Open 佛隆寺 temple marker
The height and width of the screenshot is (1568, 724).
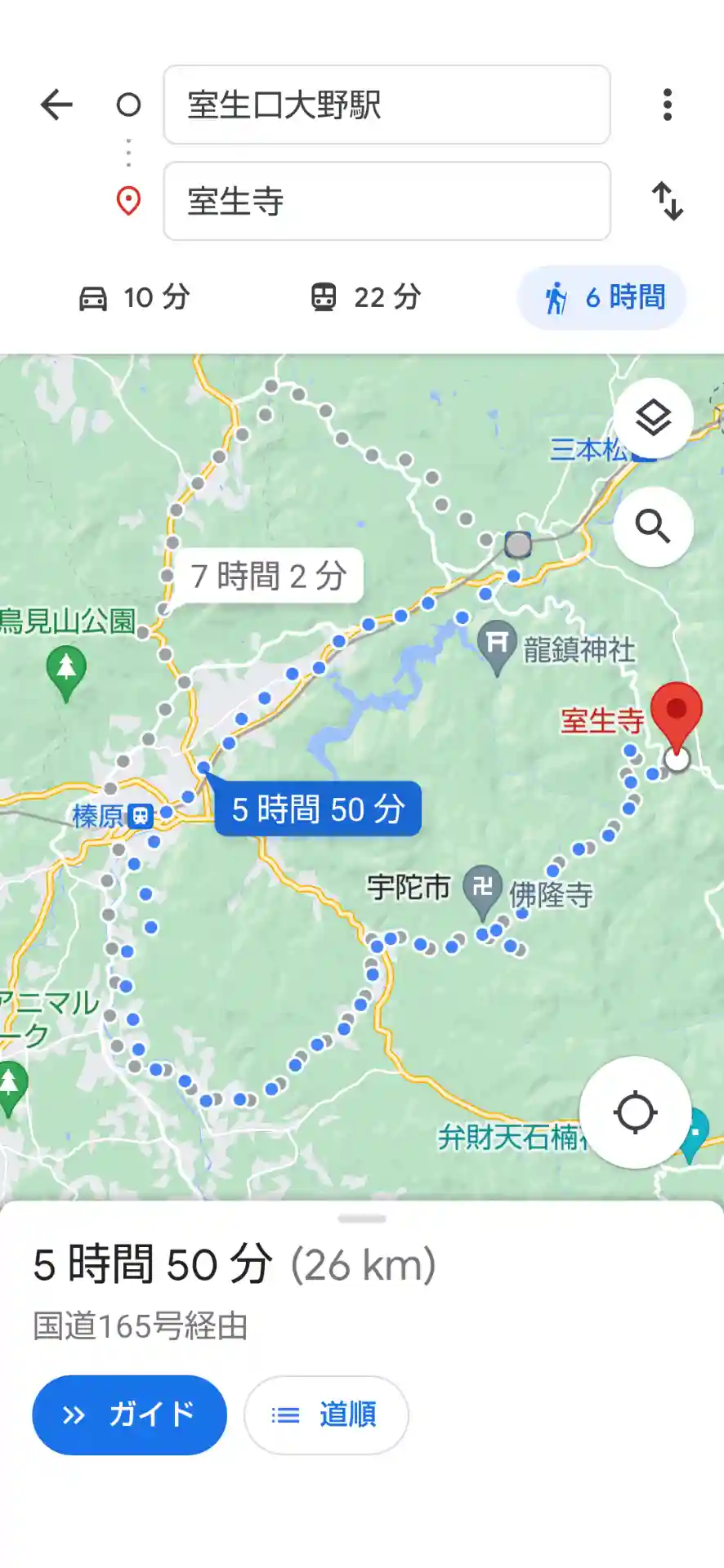point(482,887)
